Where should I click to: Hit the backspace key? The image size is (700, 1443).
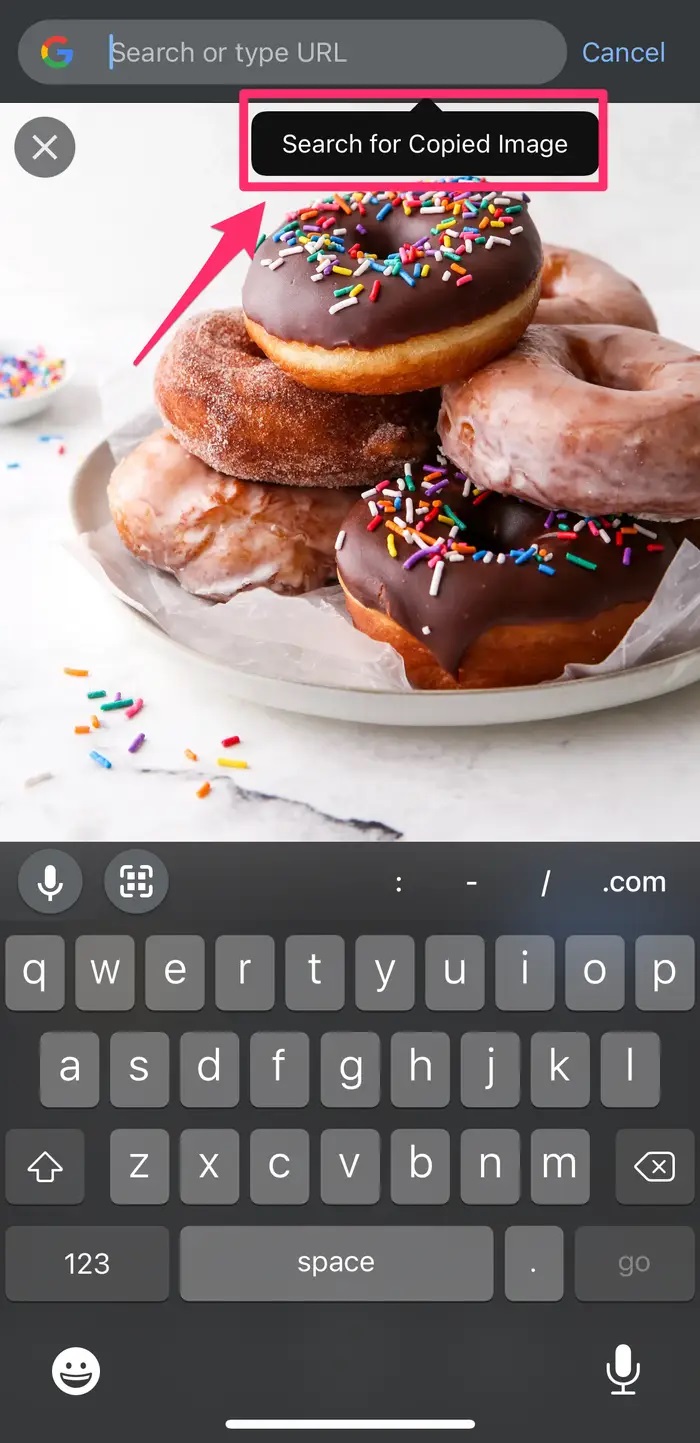point(654,1166)
